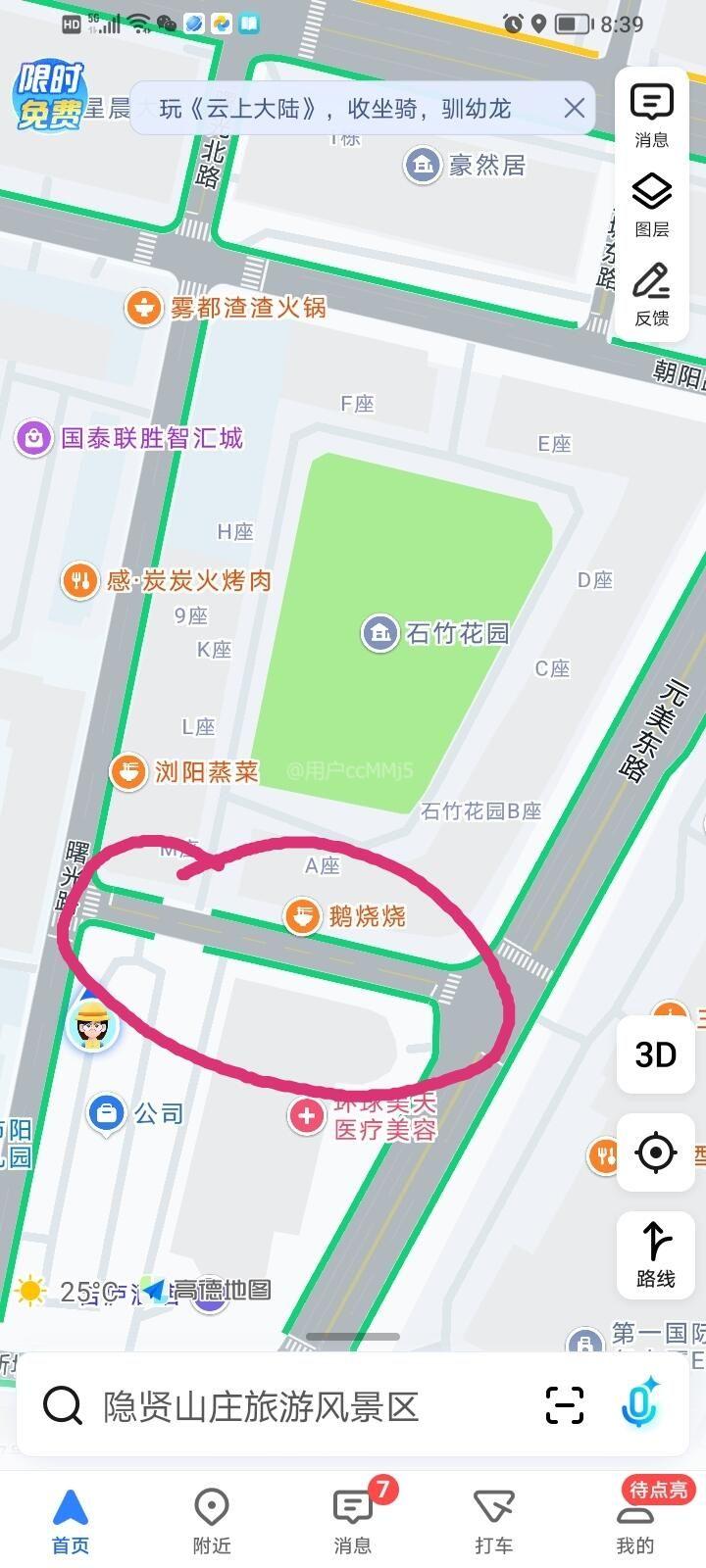
Task: Switch to the 附近 tab
Action: [212, 1520]
